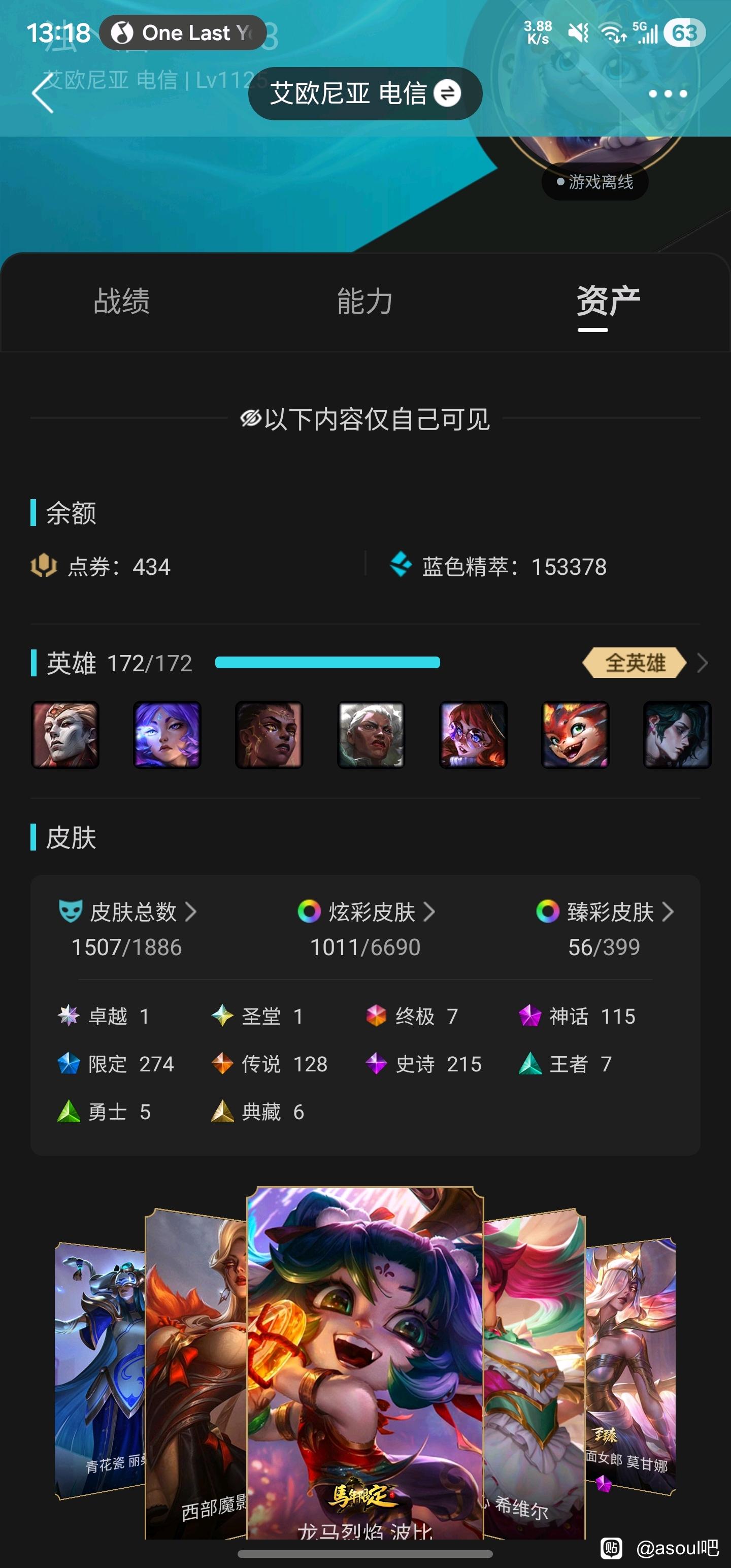Go back using the top-left arrow
This screenshot has width=731, height=1568.
coord(43,93)
